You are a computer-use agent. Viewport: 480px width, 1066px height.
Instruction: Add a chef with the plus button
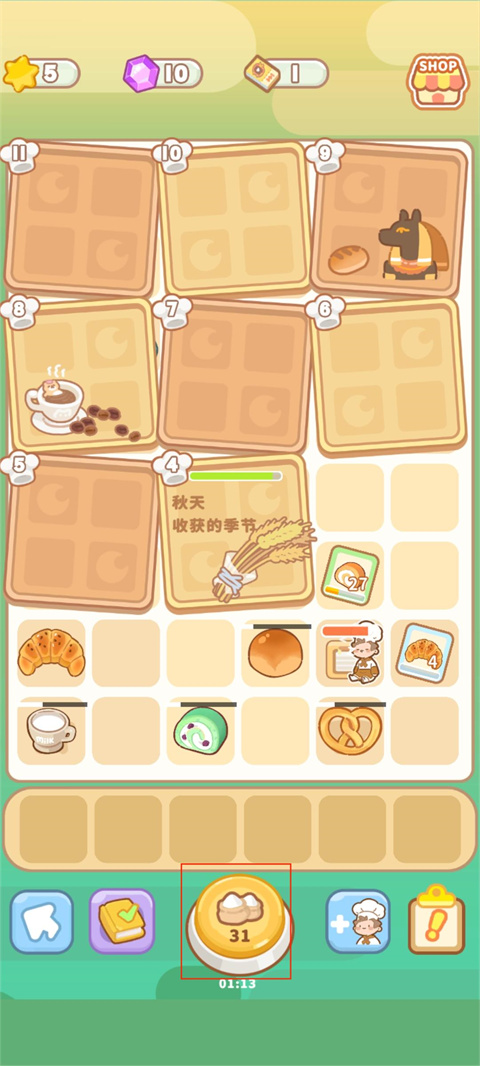click(x=358, y=922)
